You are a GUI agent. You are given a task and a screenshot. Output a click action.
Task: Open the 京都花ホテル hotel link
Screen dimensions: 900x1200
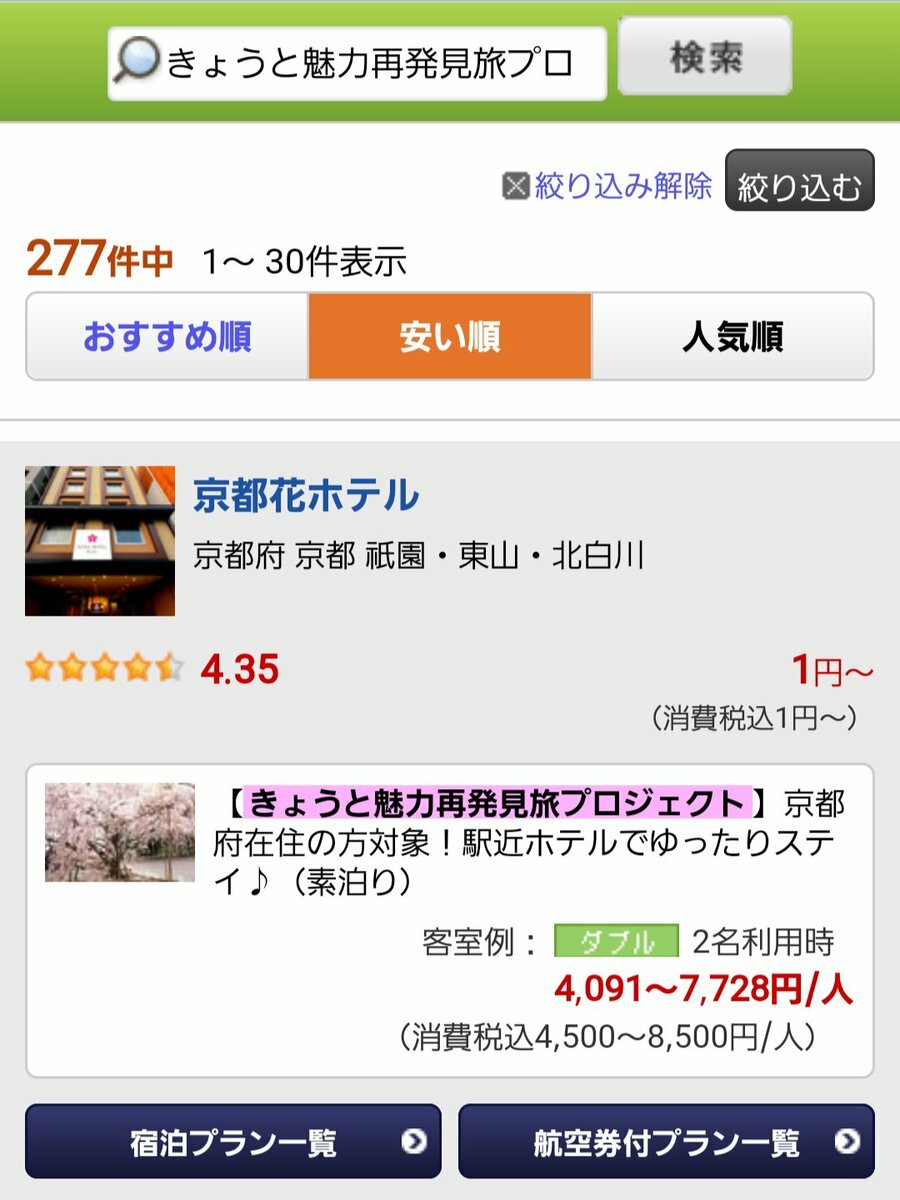pos(306,496)
